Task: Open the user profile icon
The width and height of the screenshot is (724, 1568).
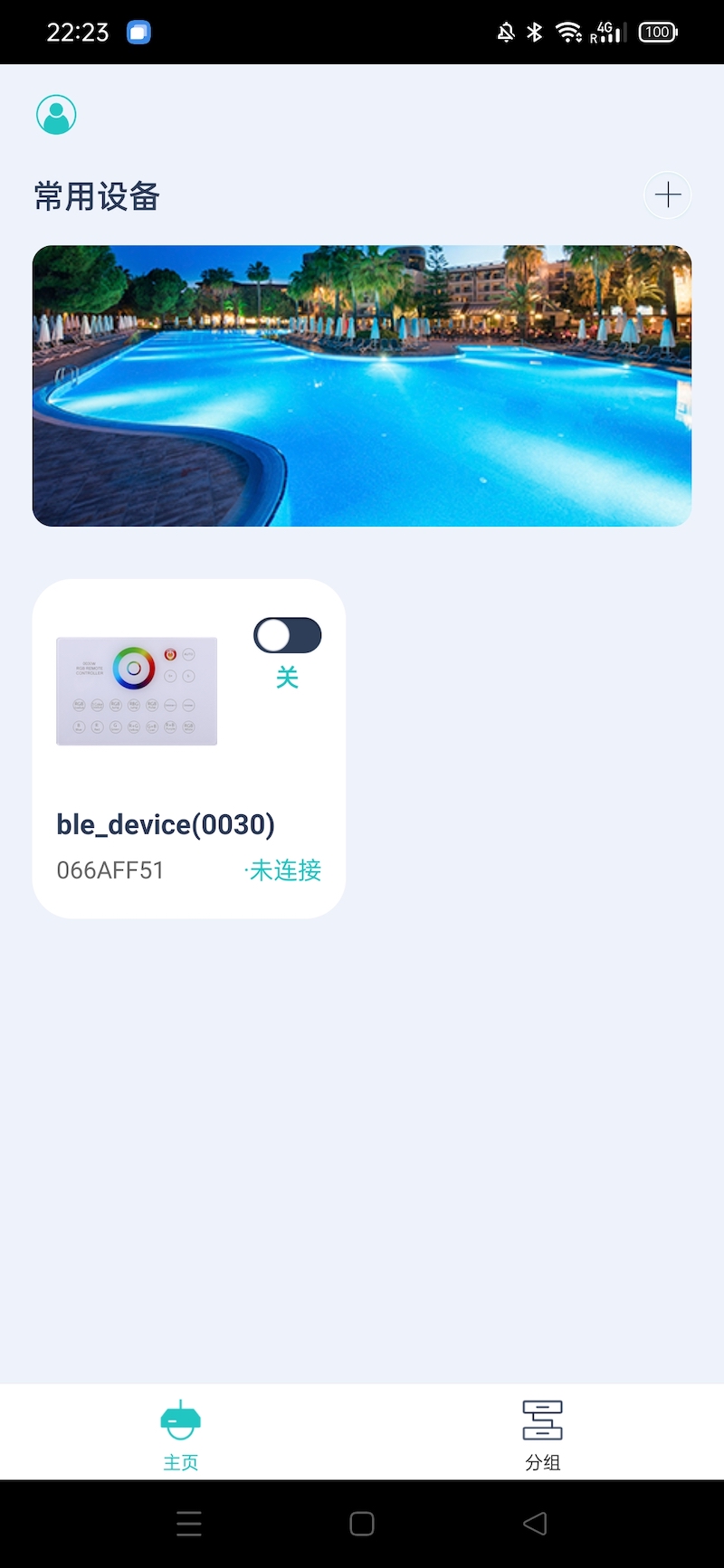Action: [x=56, y=115]
